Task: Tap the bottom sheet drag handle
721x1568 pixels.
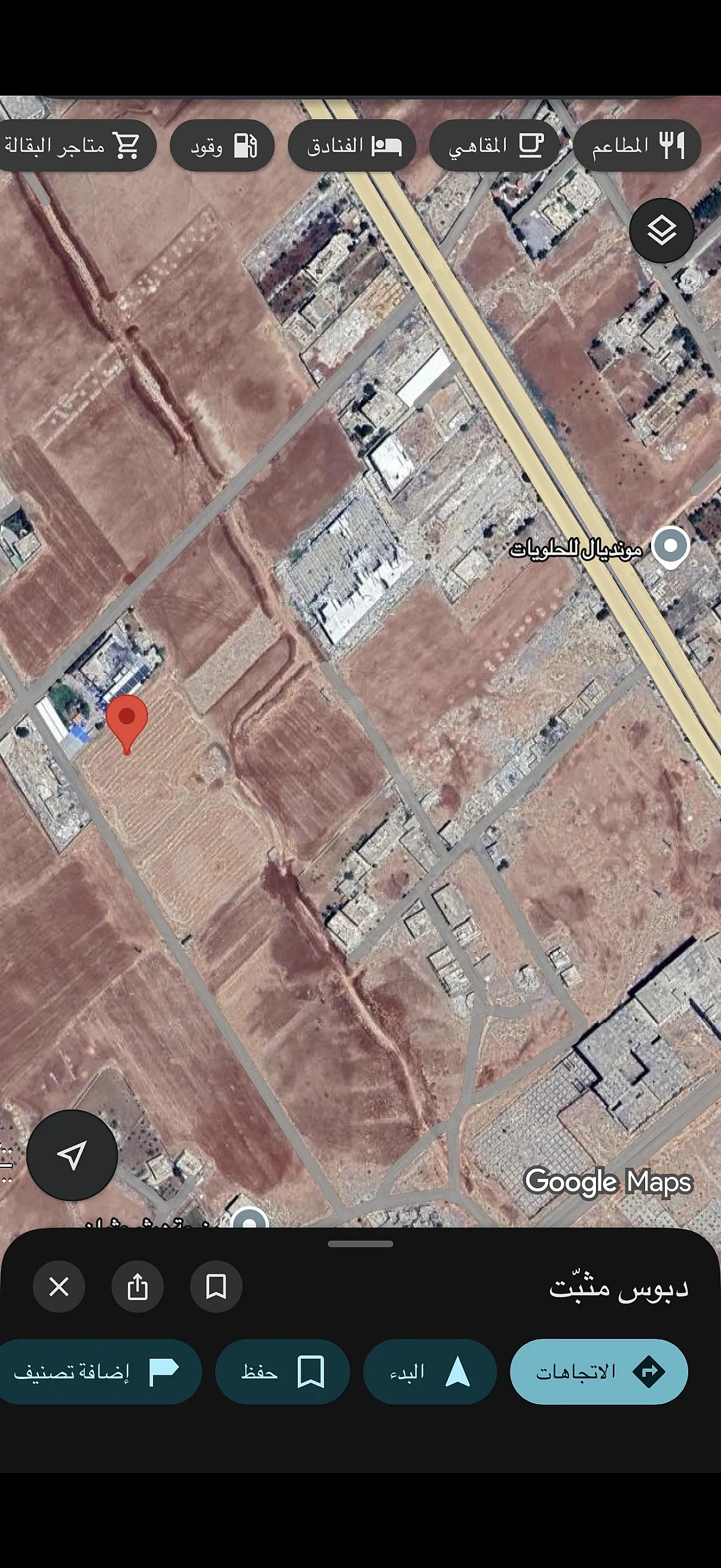Action: 360,1244
